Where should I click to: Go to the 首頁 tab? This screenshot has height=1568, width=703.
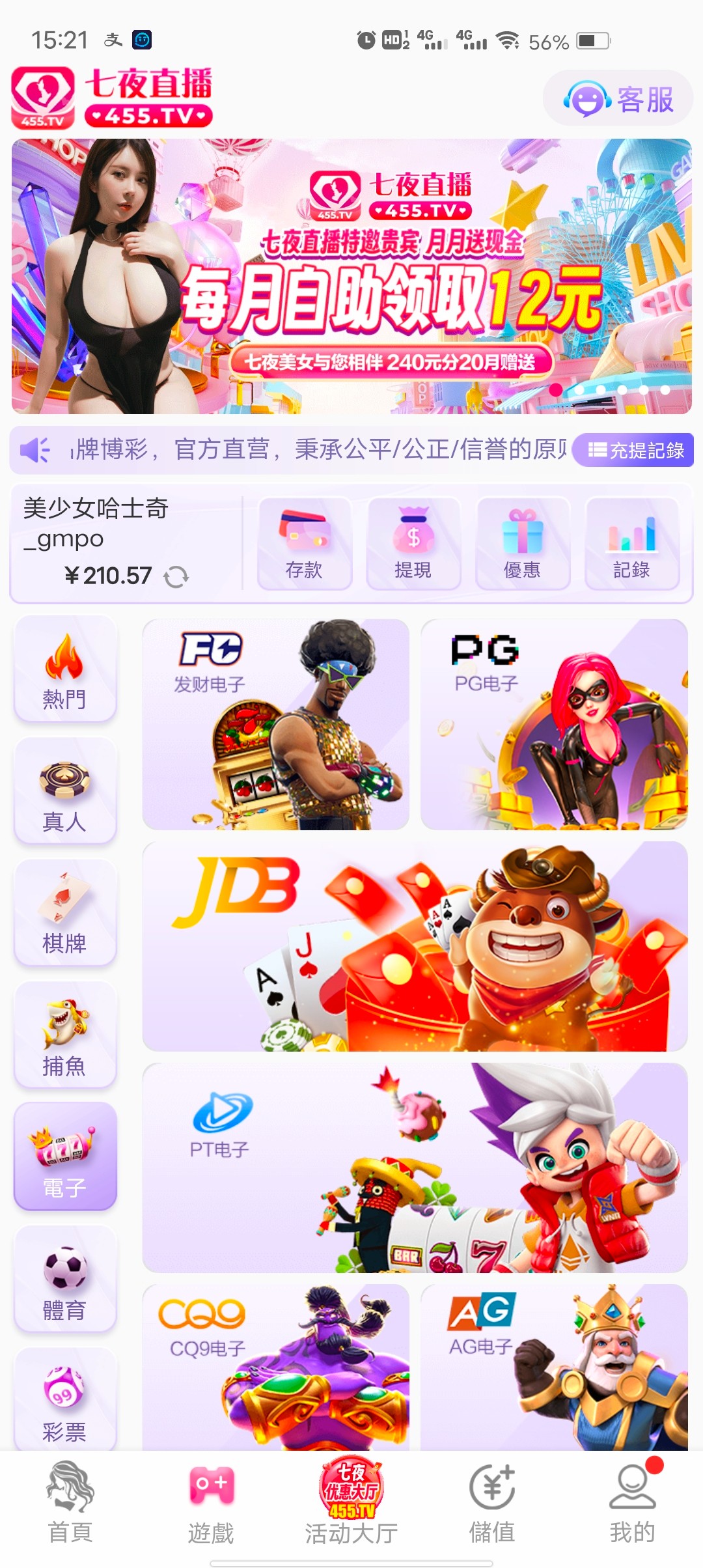click(x=70, y=1504)
